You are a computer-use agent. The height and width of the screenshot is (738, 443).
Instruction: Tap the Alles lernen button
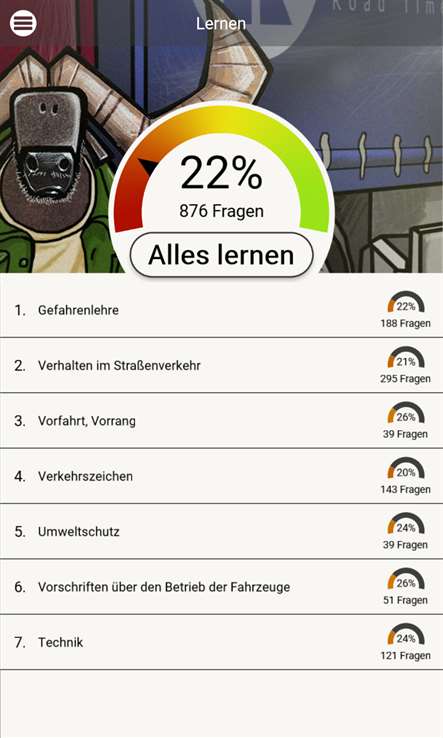(x=221, y=255)
